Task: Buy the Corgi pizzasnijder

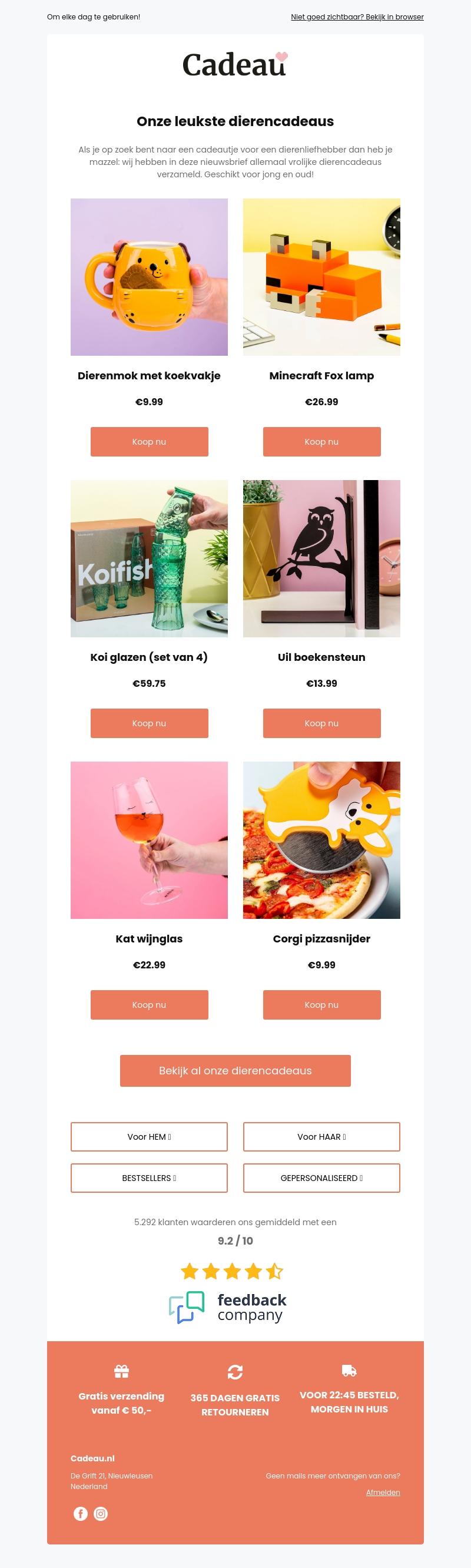Action: pos(321,1004)
